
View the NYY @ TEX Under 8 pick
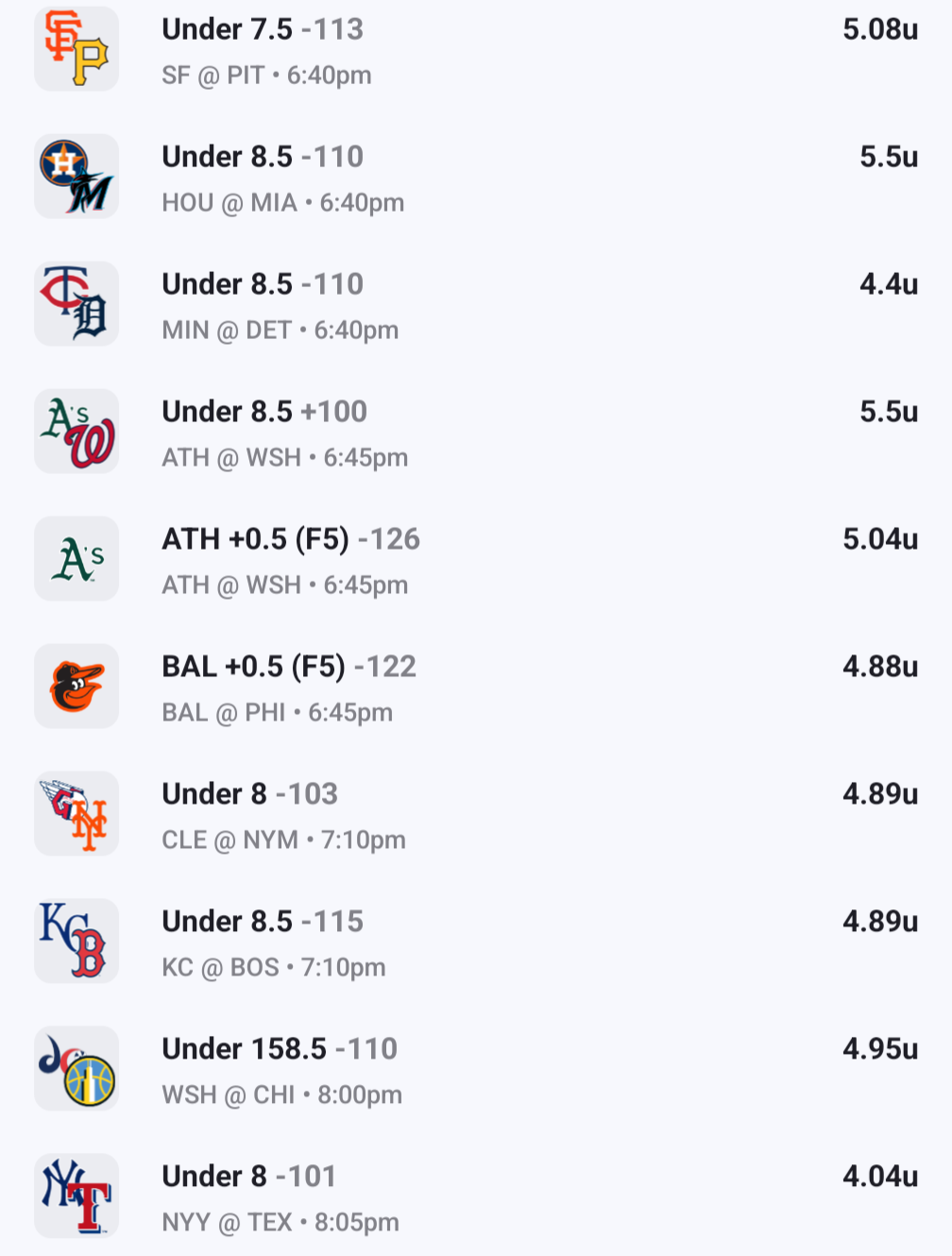[249, 1178]
